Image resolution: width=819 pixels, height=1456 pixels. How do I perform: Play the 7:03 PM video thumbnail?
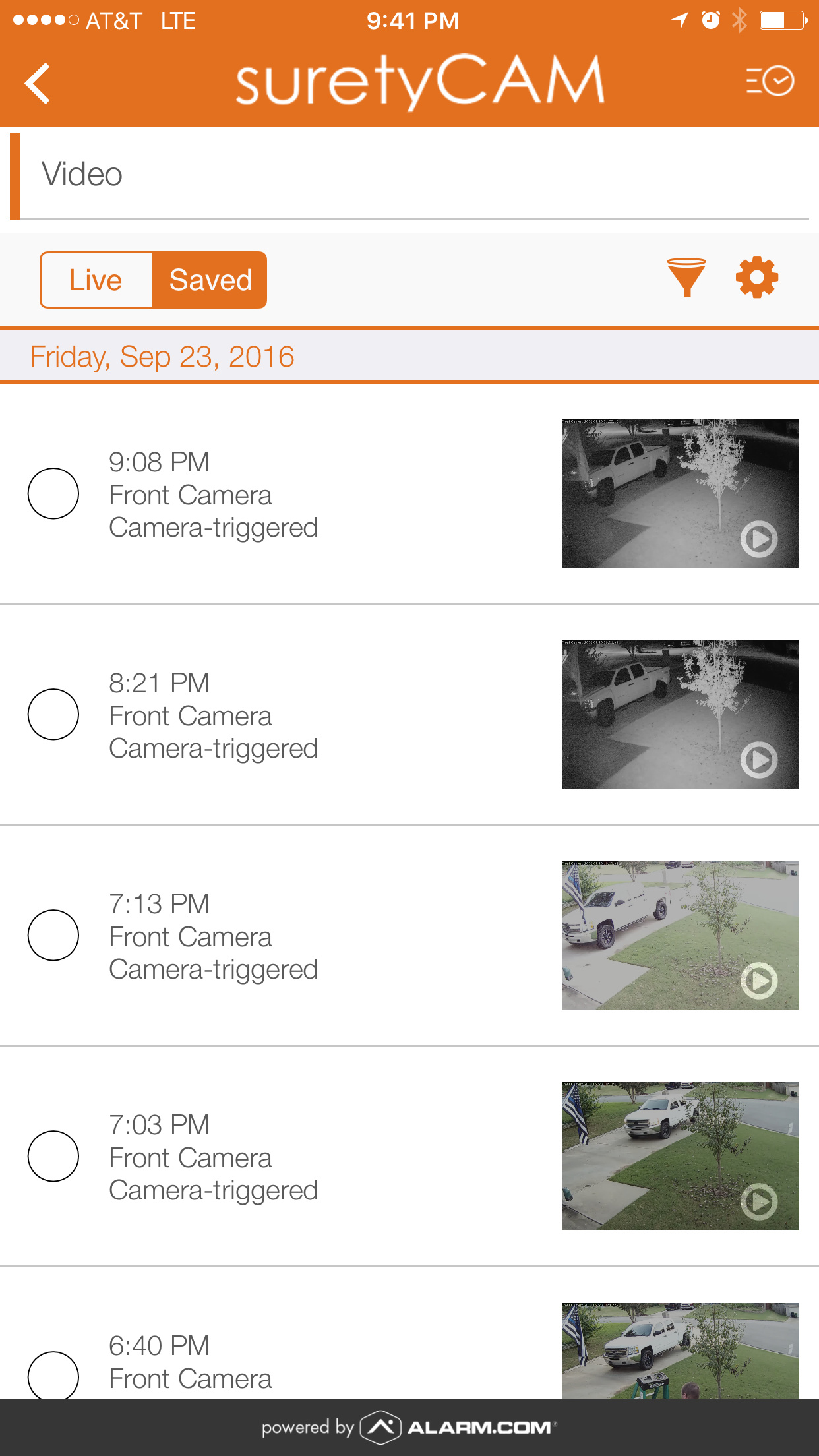[x=680, y=1156]
